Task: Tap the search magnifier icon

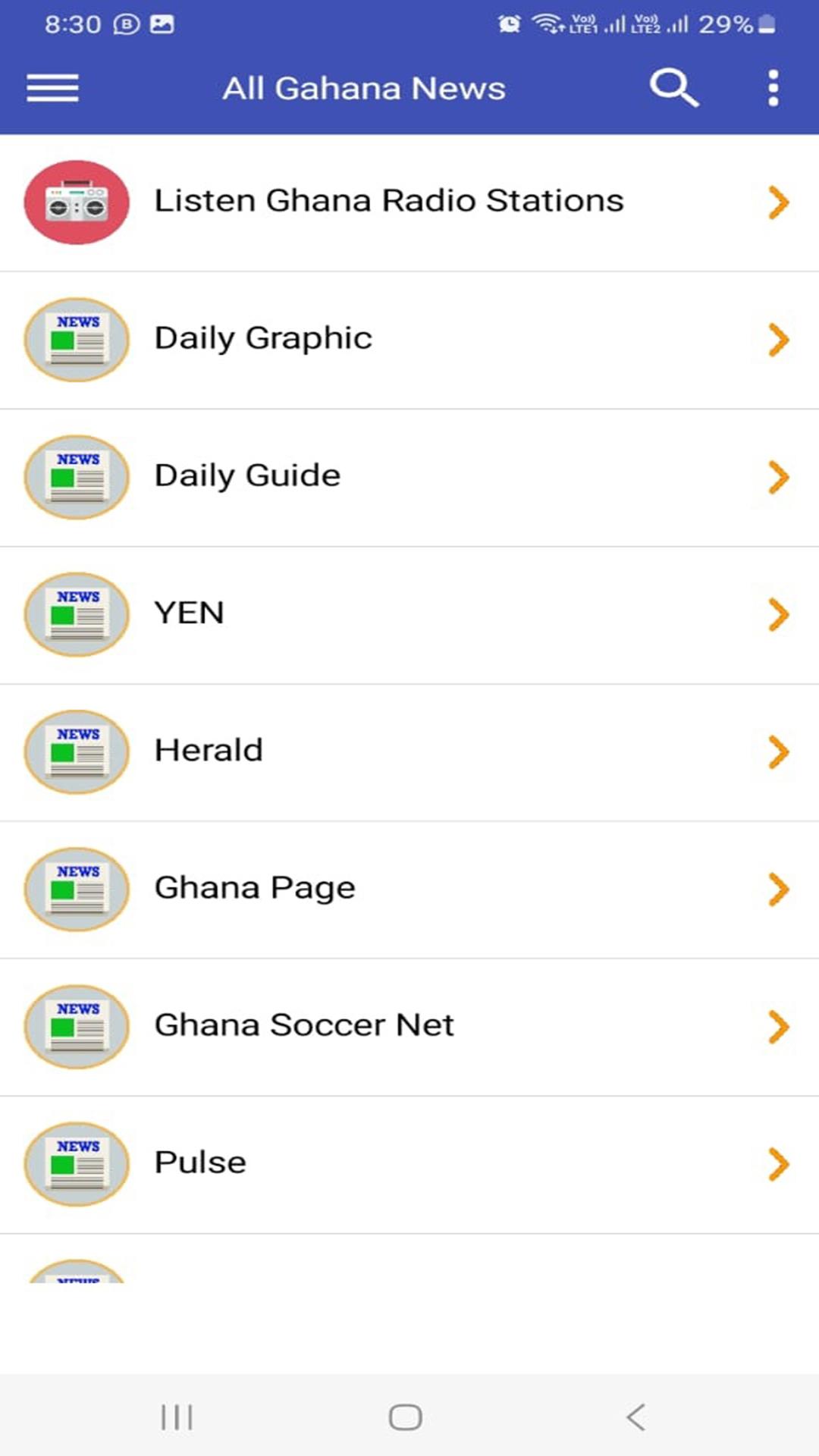Action: tap(673, 88)
